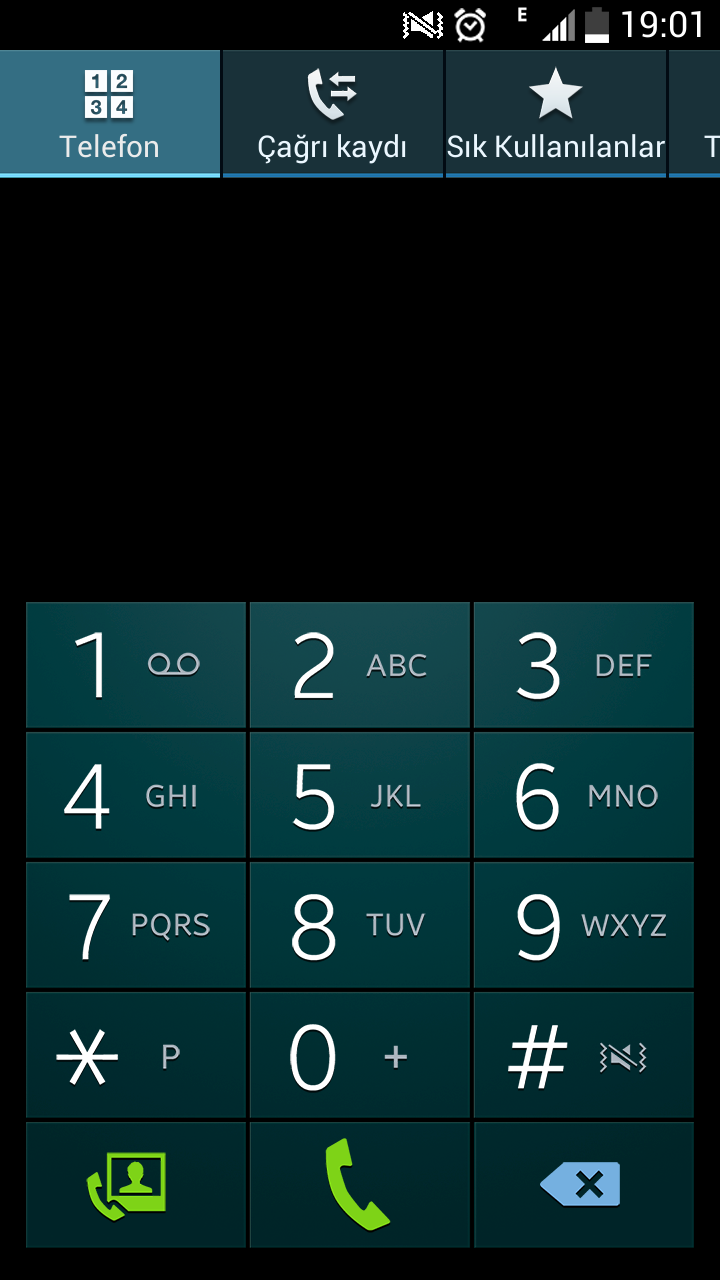Enter digit 9 WXYZ

click(584, 925)
